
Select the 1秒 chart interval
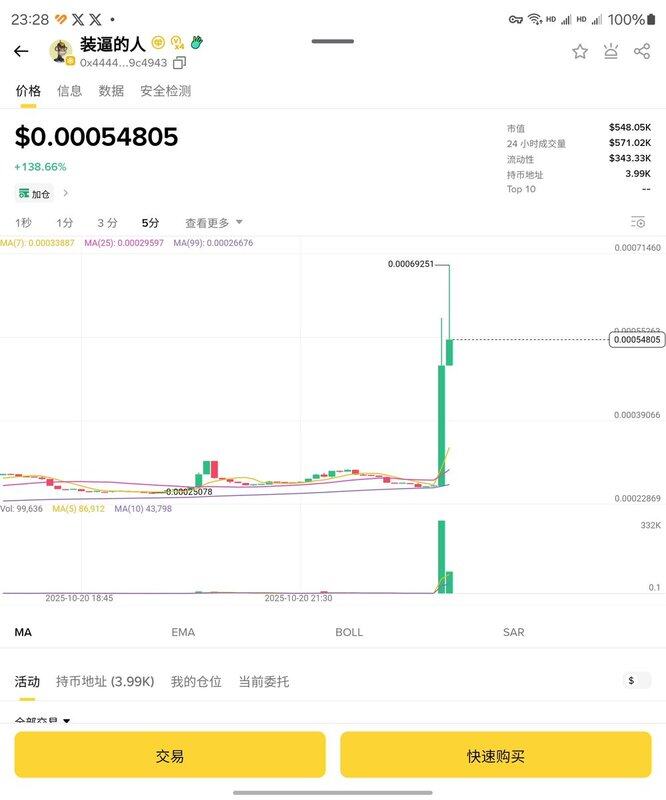coord(24,223)
